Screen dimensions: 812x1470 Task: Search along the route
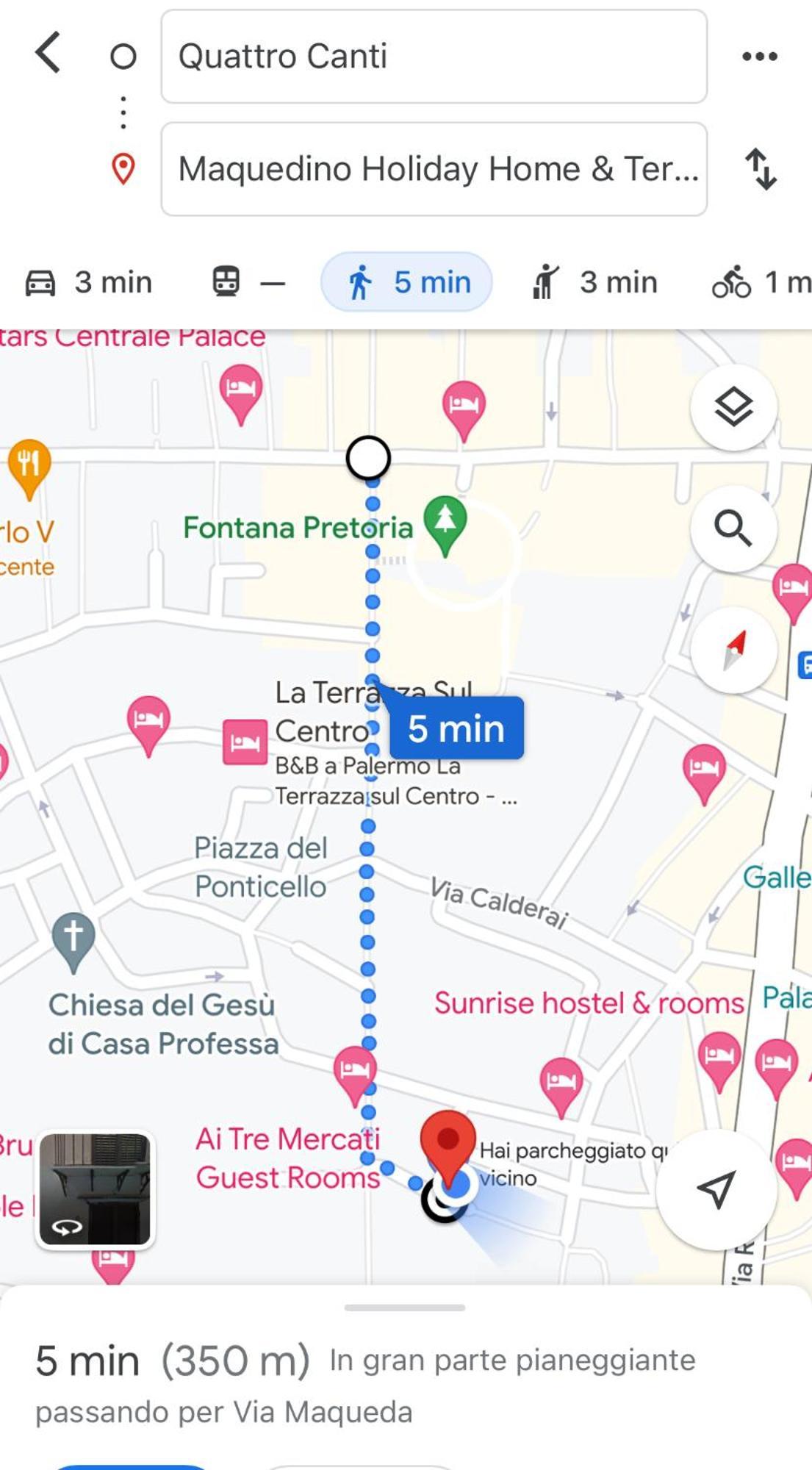coord(733,528)
